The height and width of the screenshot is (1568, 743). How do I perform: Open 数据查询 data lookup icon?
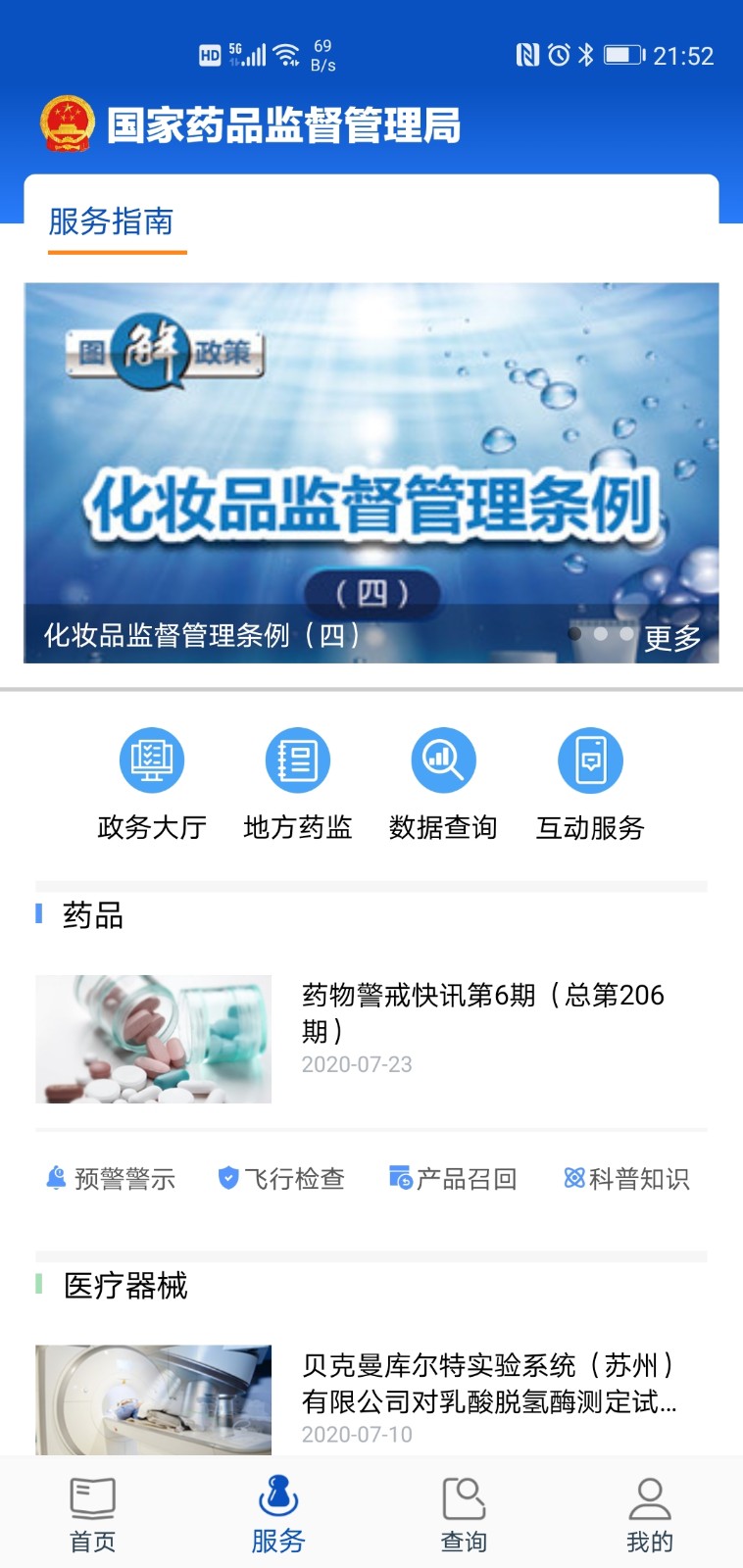[x=444, y=779]
